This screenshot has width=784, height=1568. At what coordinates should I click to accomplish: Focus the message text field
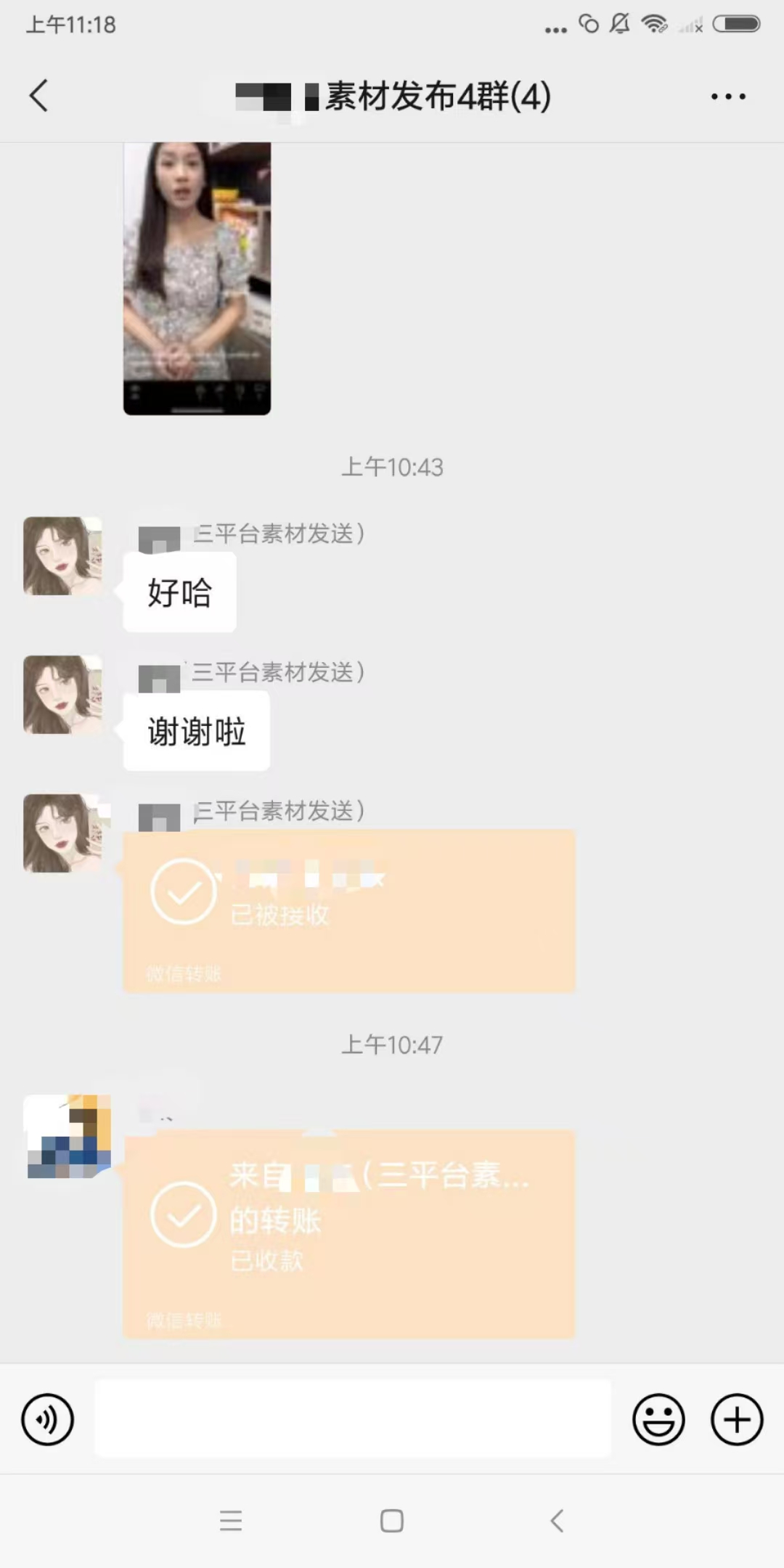[353, 1419]
